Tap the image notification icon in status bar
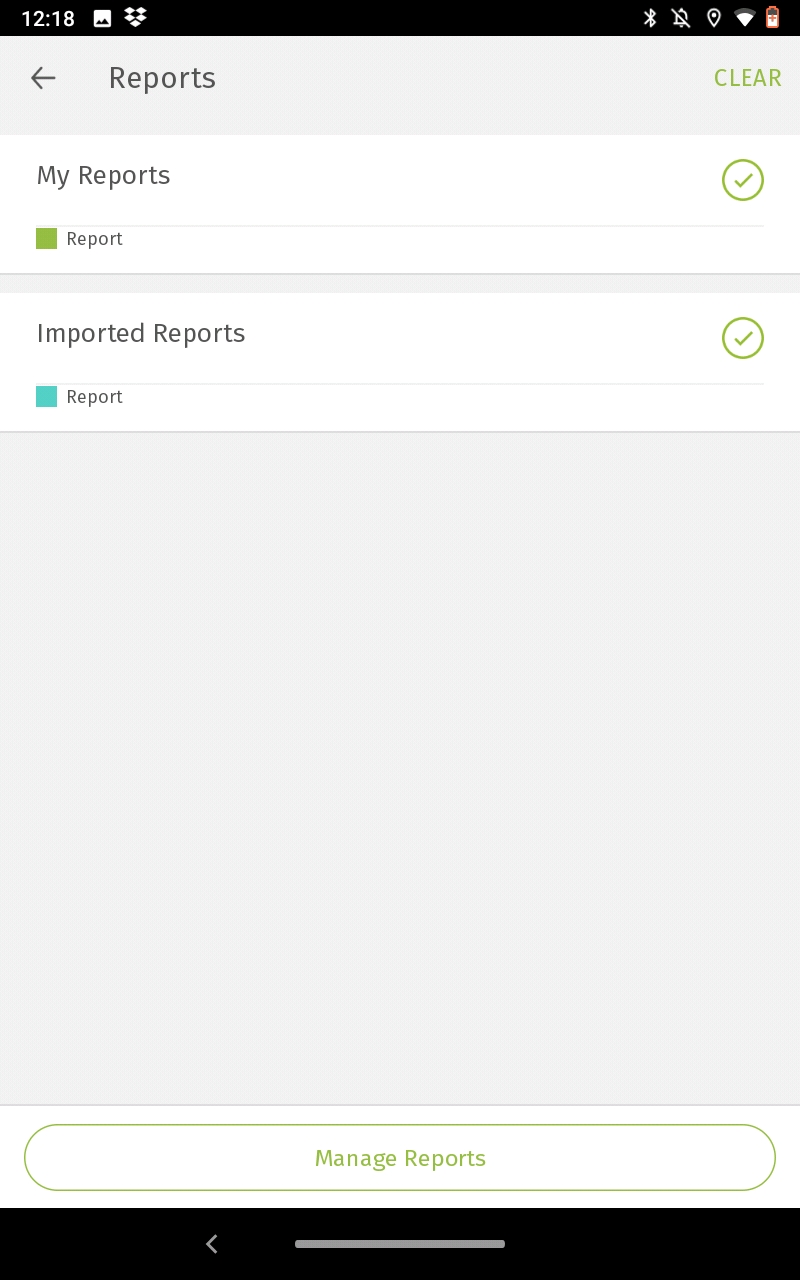800x1280 pixels. 102,17
